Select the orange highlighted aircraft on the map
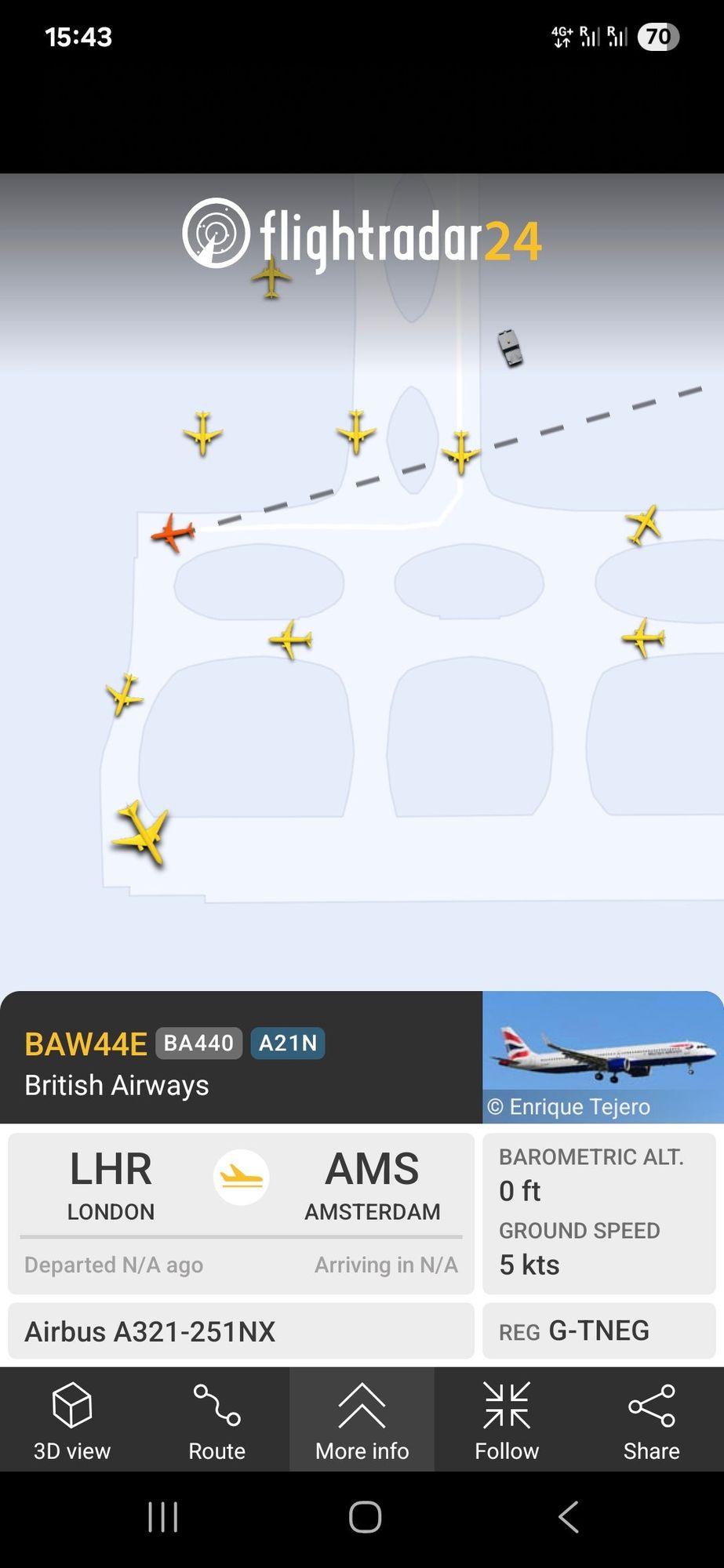 pyautogui.click(x=173, y=533)
